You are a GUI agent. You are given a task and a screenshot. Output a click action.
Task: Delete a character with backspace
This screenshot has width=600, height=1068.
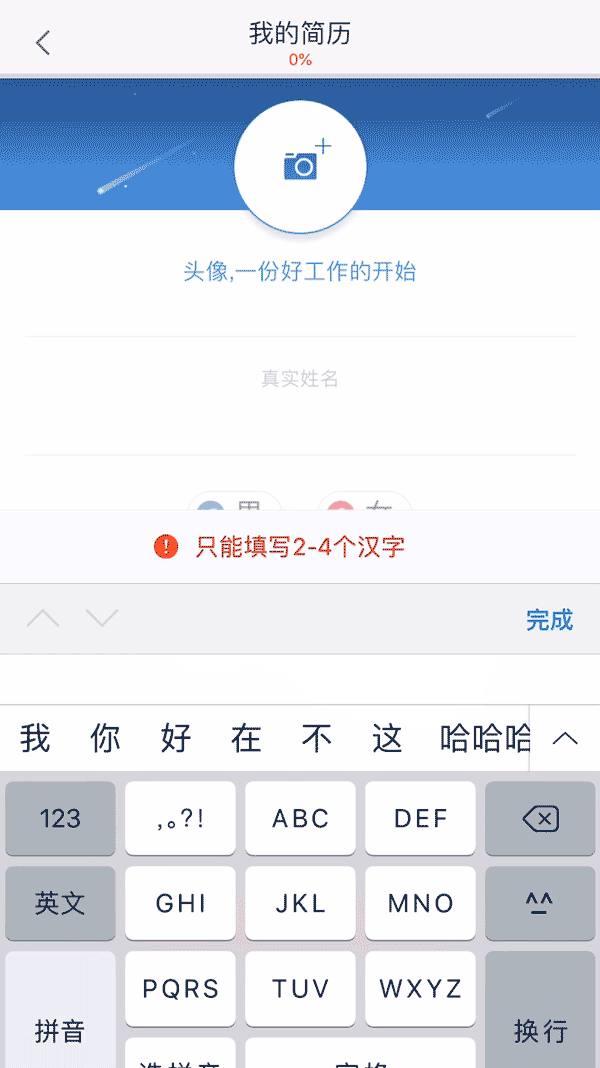pos(540,820)
